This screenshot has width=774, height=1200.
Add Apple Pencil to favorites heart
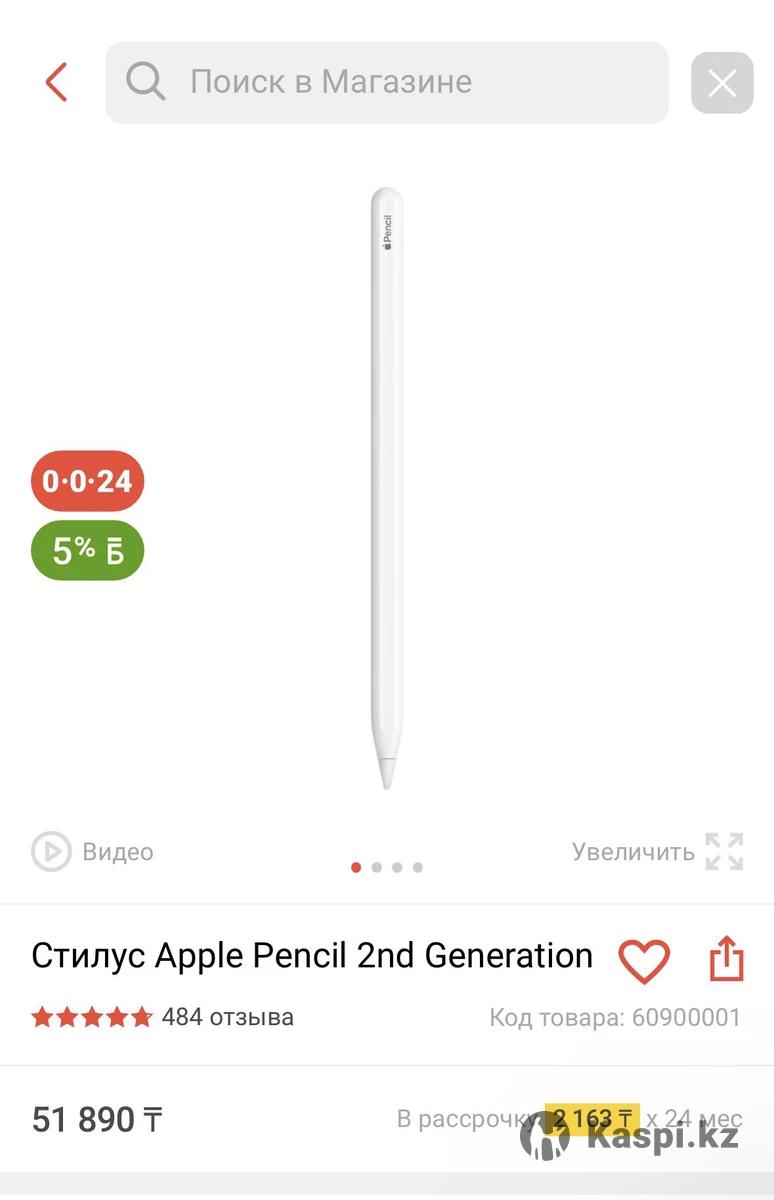[643, 961]
